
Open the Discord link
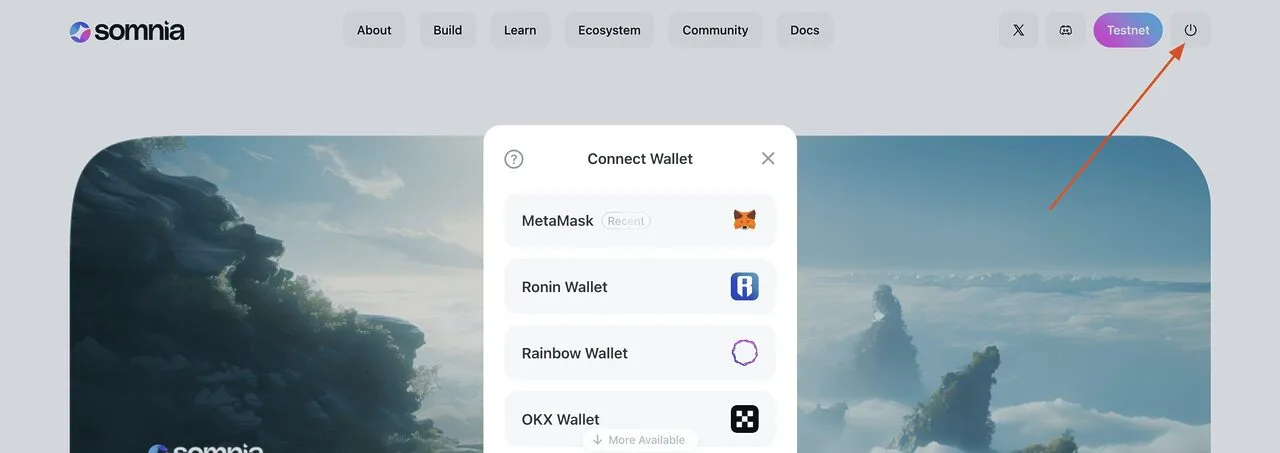[1066, 30]
